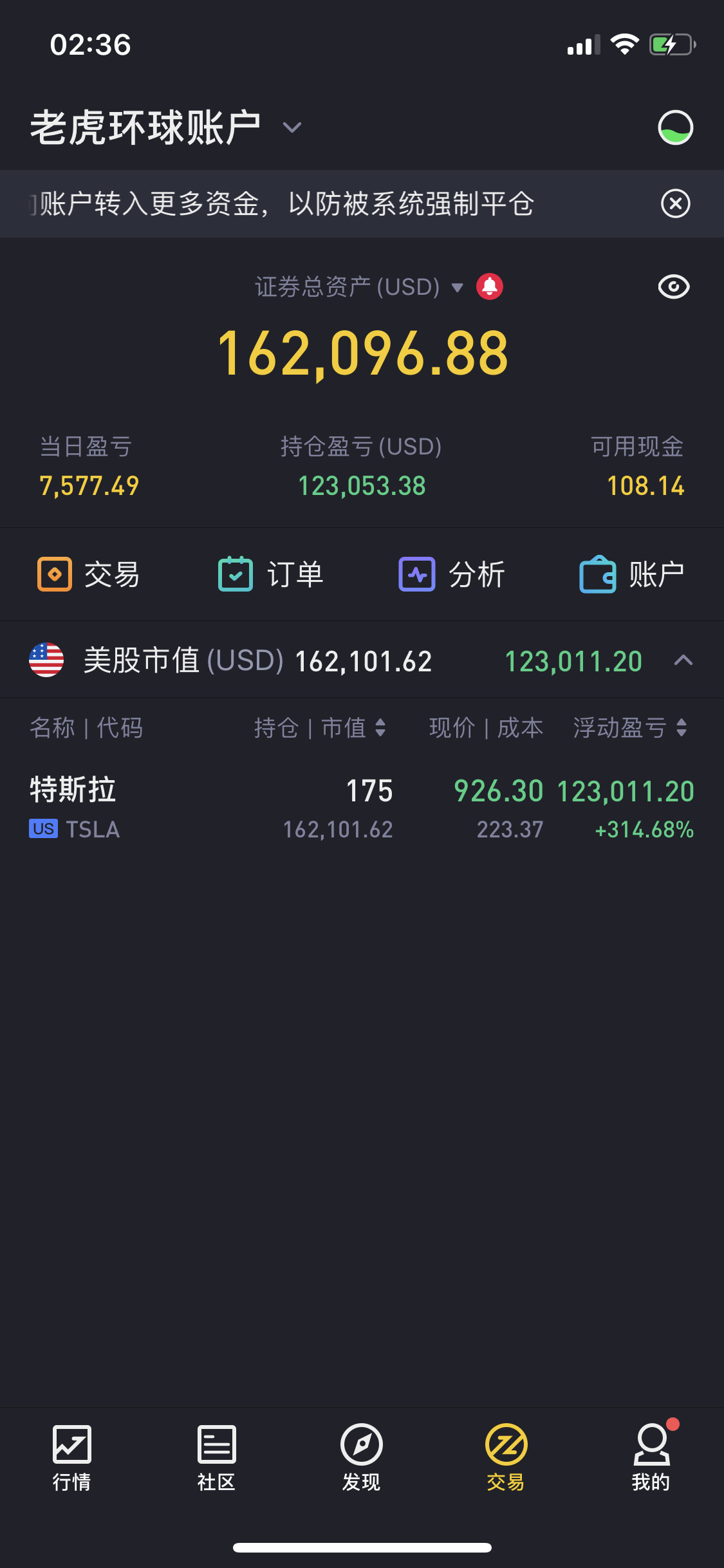Open the 老虎环球账户 account switcher dropdown
The image size is (724, 1568).
coord(166,127)
